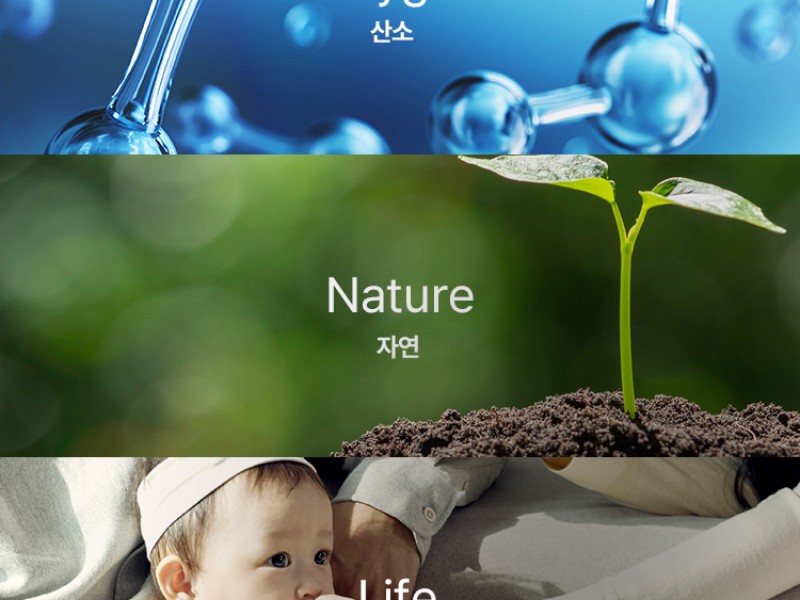
Task: Open the Oxygen 산소 banner tile
Action: point(400,75)
